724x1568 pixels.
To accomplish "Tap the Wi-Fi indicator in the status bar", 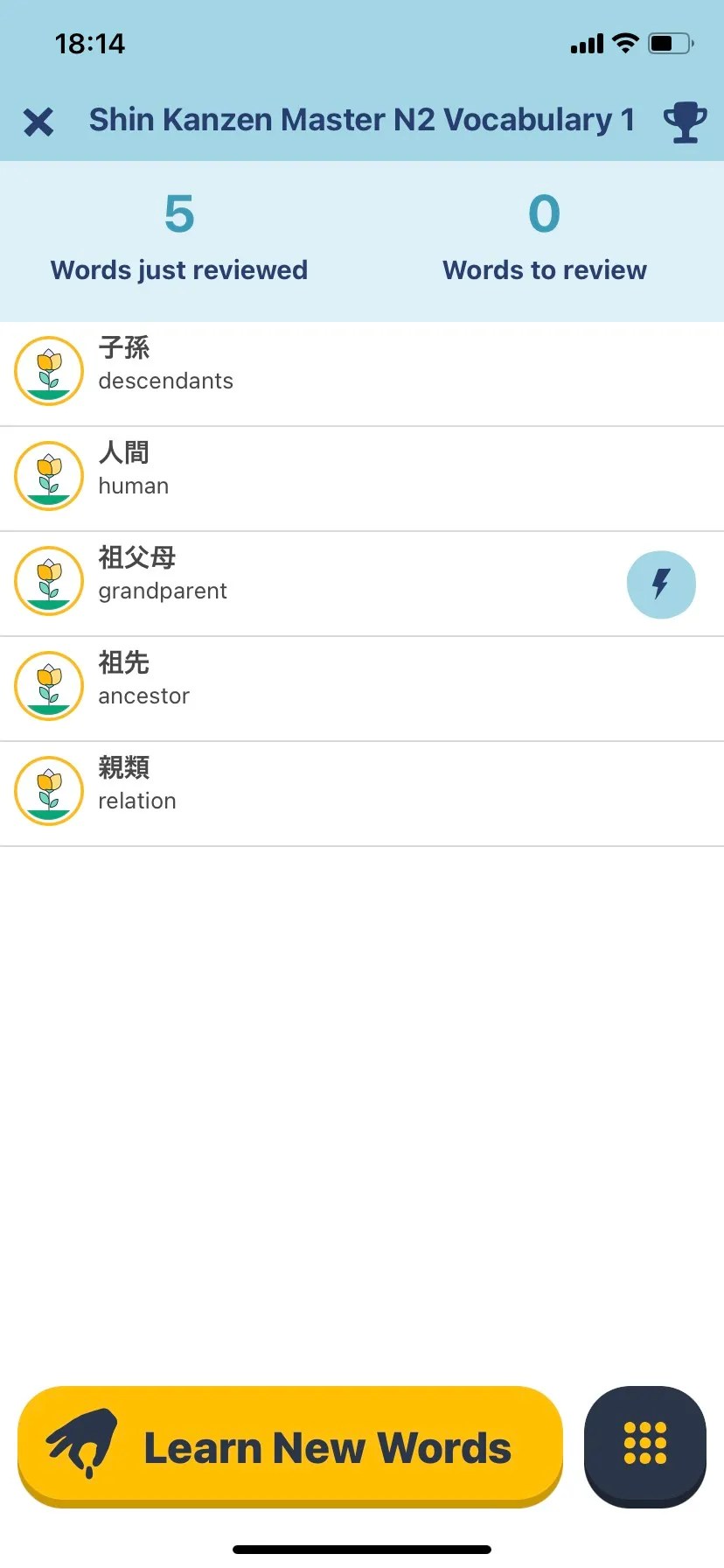I will click(626, 43).
